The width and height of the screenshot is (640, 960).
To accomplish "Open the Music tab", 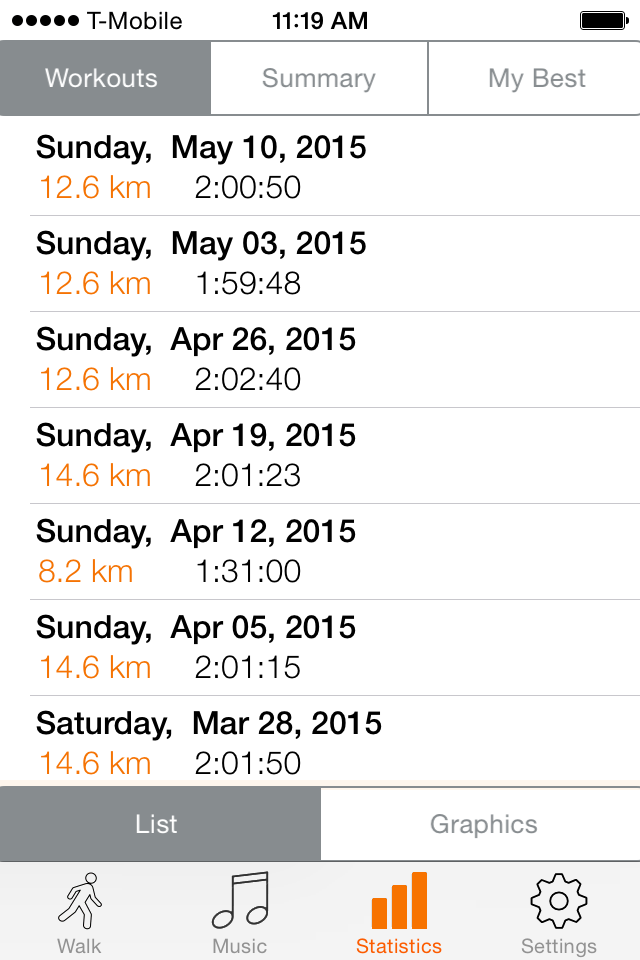I will (x=240, y=913).
